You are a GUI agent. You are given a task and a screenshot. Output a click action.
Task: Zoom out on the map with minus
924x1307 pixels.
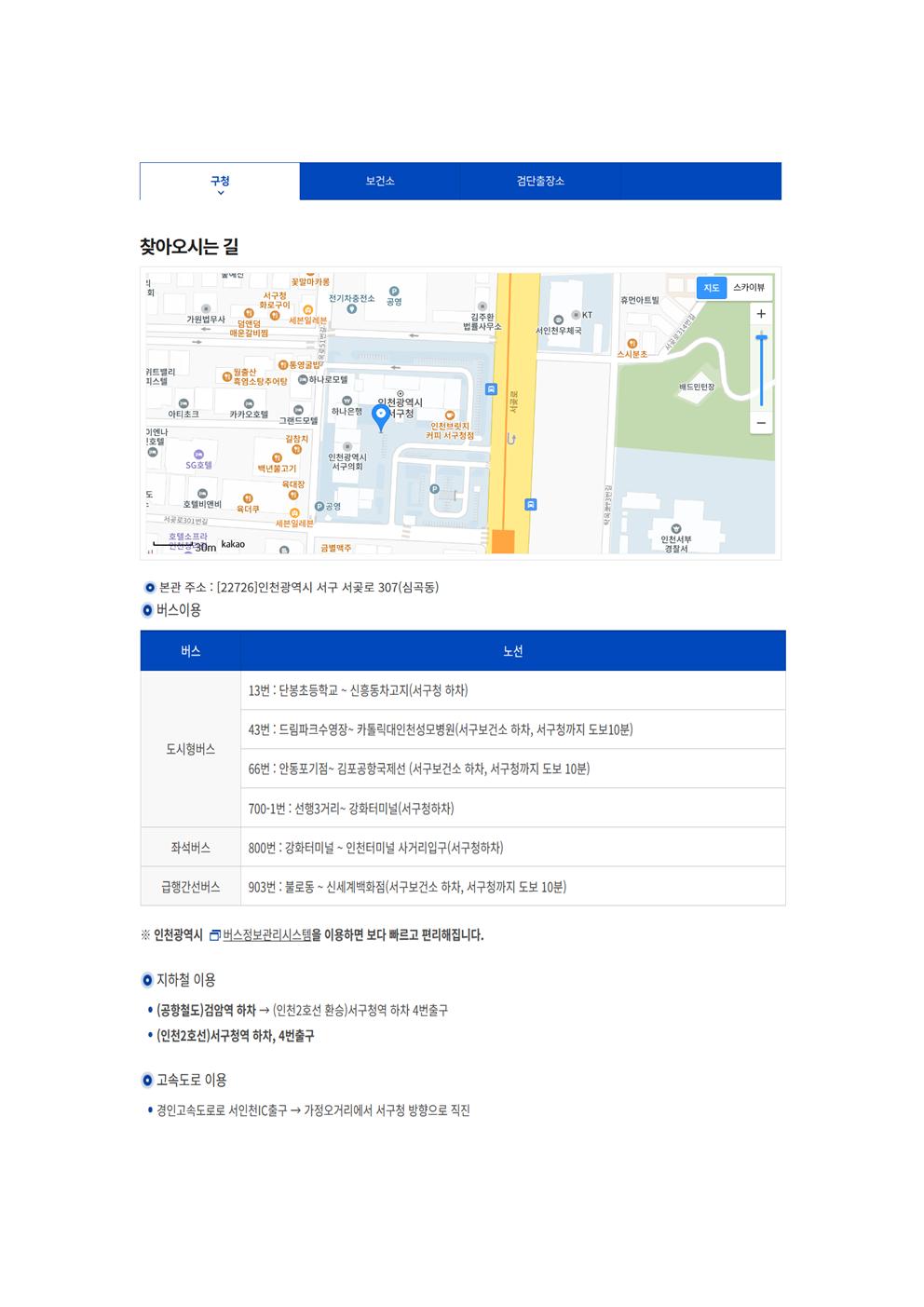point(761,423)
